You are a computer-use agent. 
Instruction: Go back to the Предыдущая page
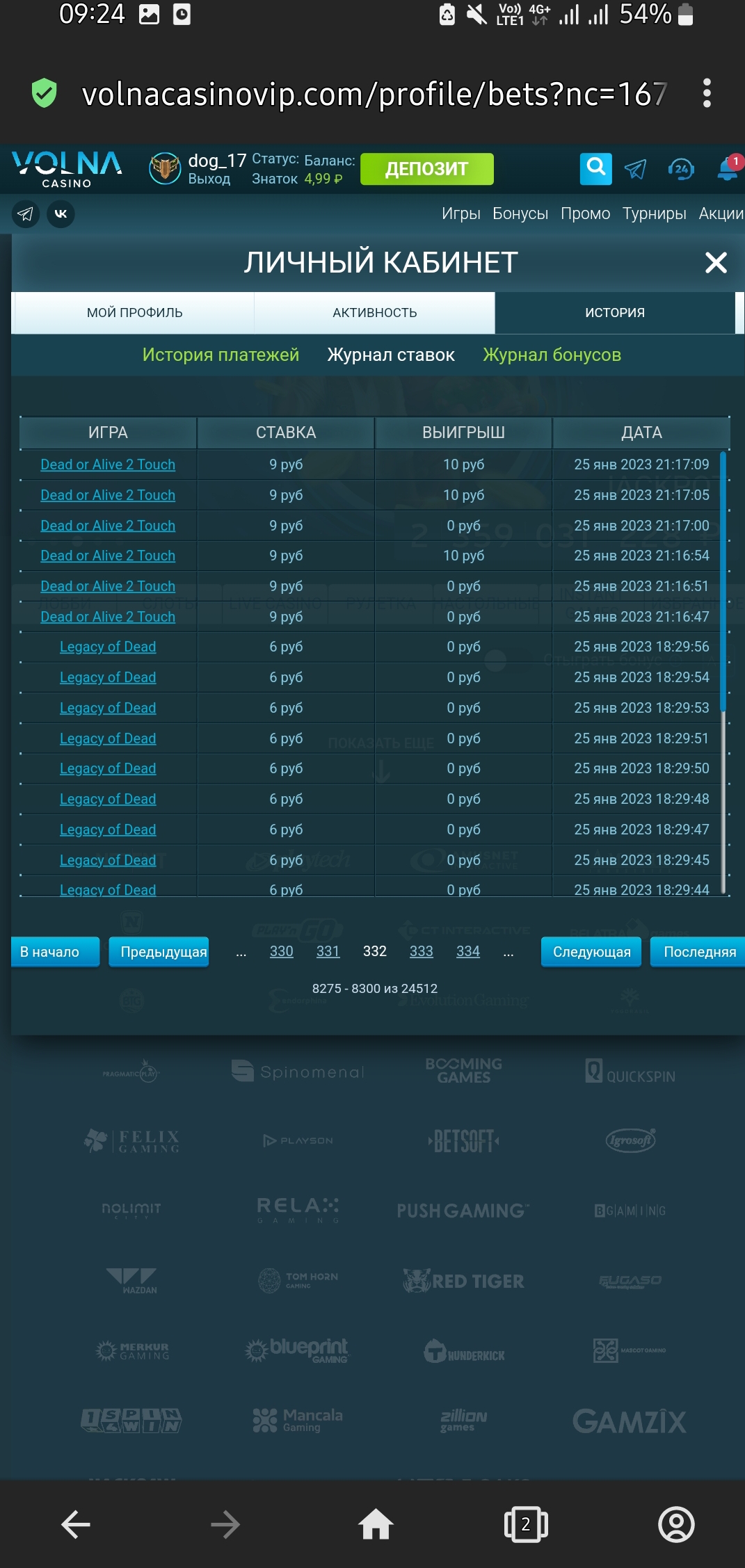tap(163, 952)
